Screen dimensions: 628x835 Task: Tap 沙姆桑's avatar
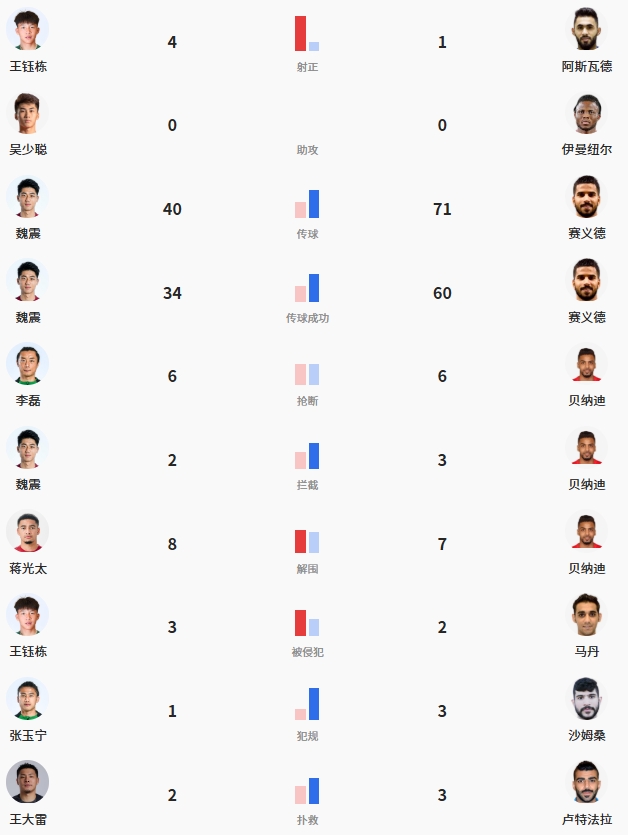pos(587,699)
